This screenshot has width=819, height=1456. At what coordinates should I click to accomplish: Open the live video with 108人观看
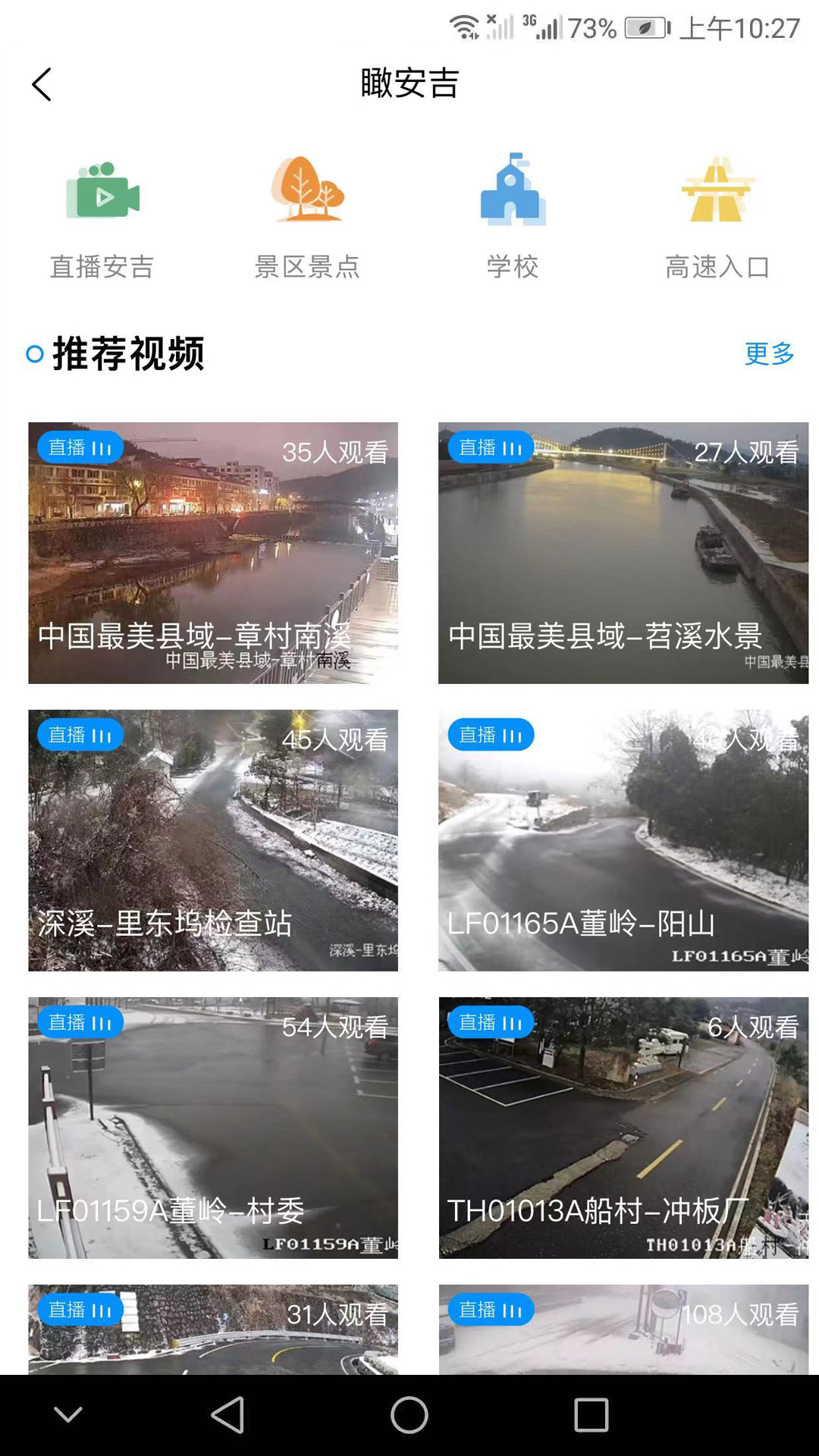pyautogui.click(x=623, y=1331)
